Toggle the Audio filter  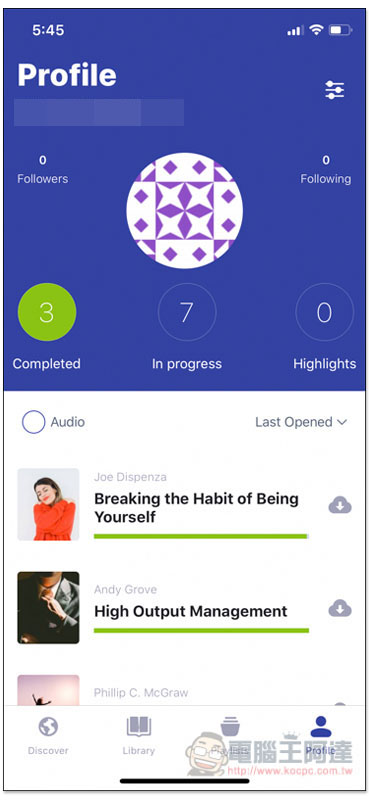54,422
